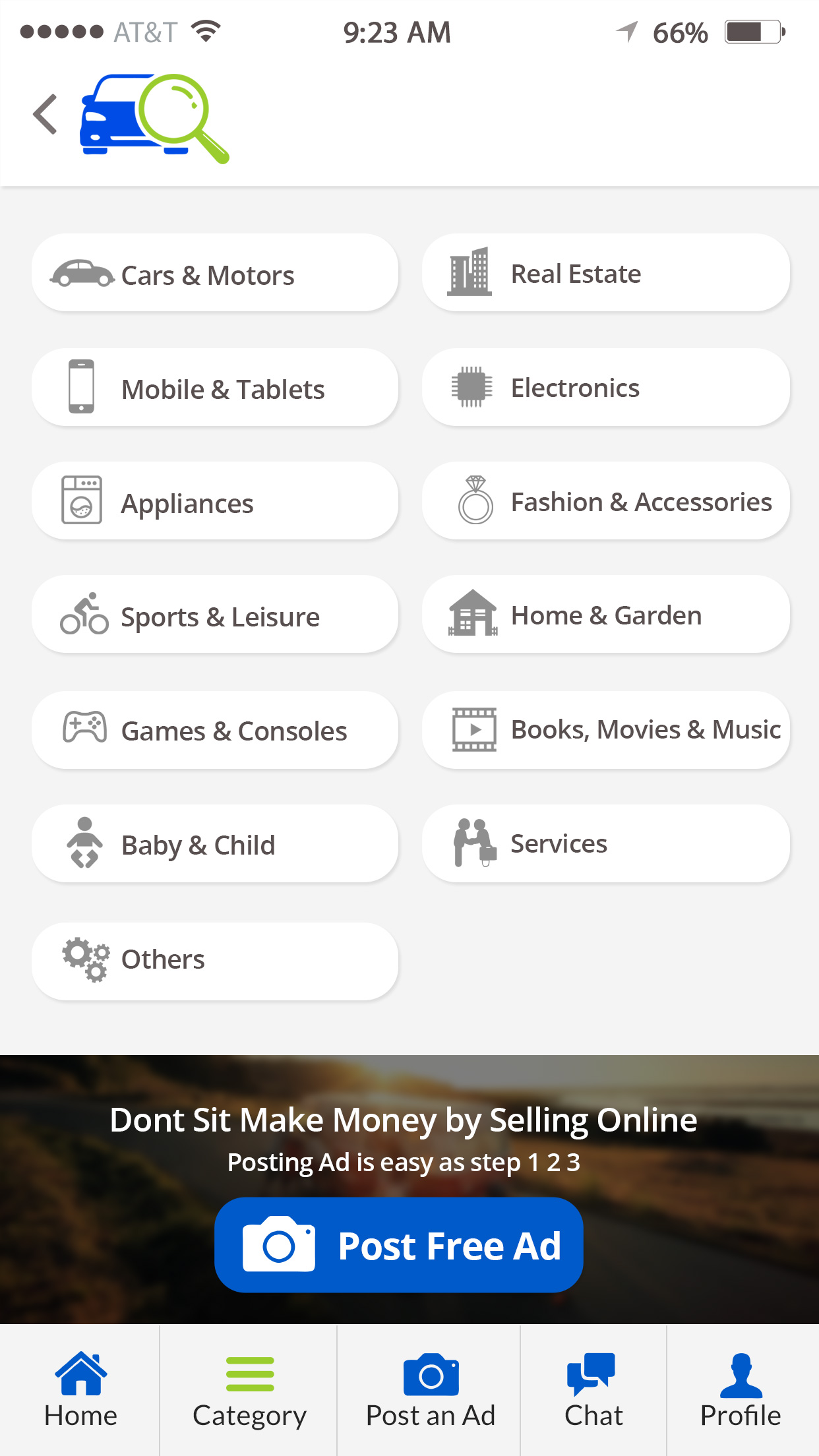Image resolution: width=819 pixels, height=1456 pixels.
Task: Browse Books, Movies & Music
Action: click(x=605, y=730)
